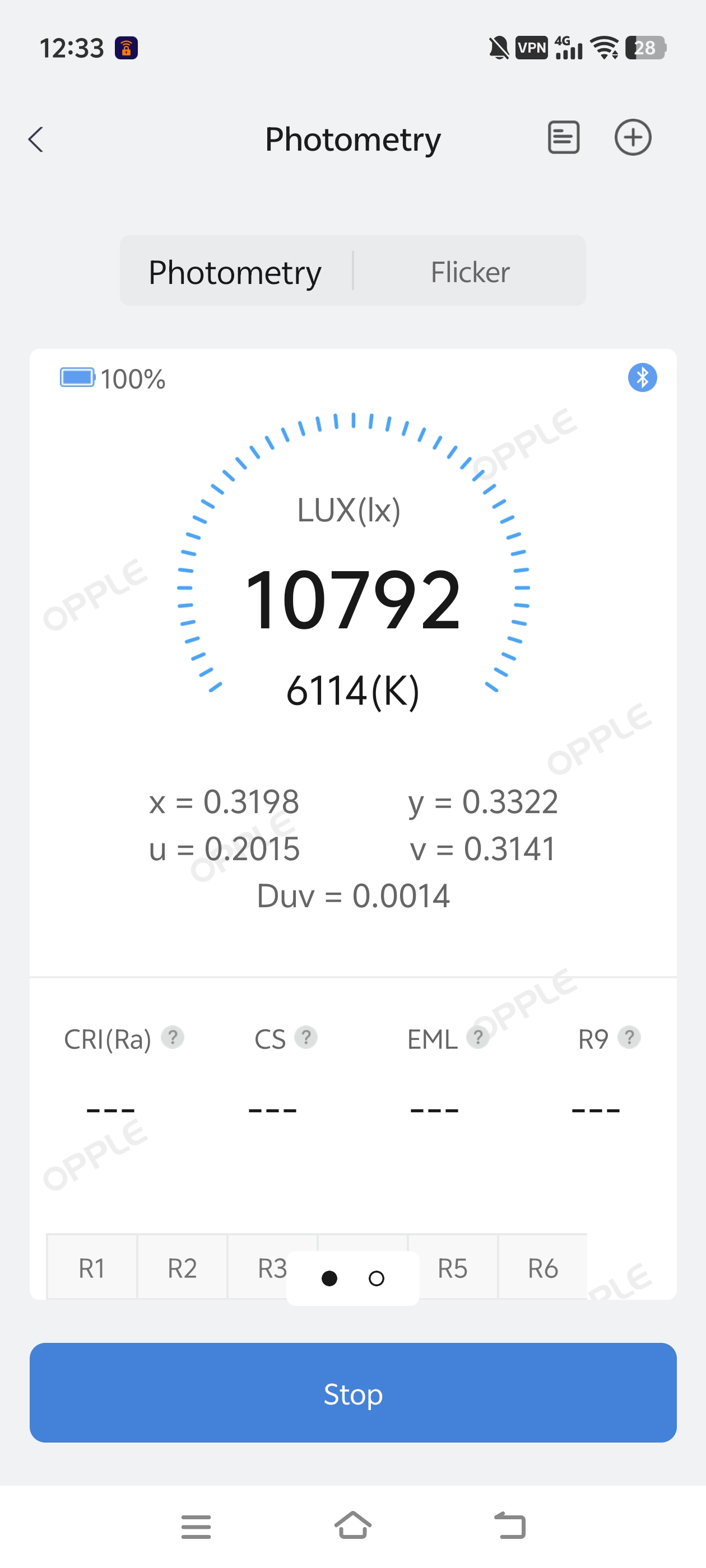This screenshot has height=1568, width=706.
Task: Go to the system home screen
Action: pyautogui.click(x=352, y=1525)
